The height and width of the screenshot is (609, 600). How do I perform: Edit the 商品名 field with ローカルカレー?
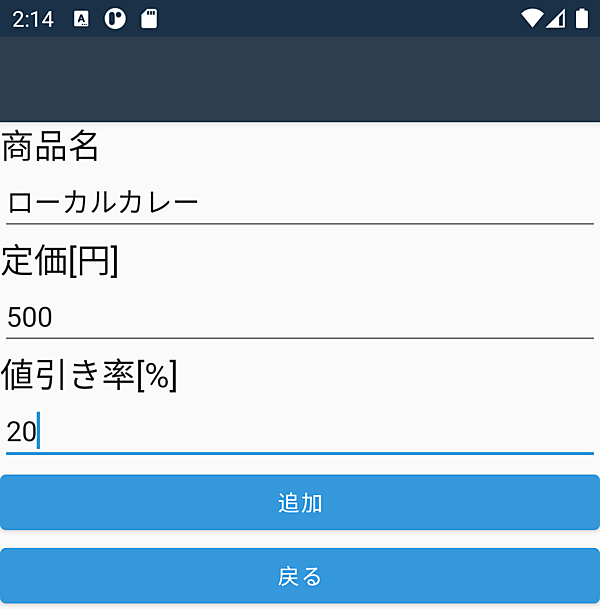[x=300, y=203]
